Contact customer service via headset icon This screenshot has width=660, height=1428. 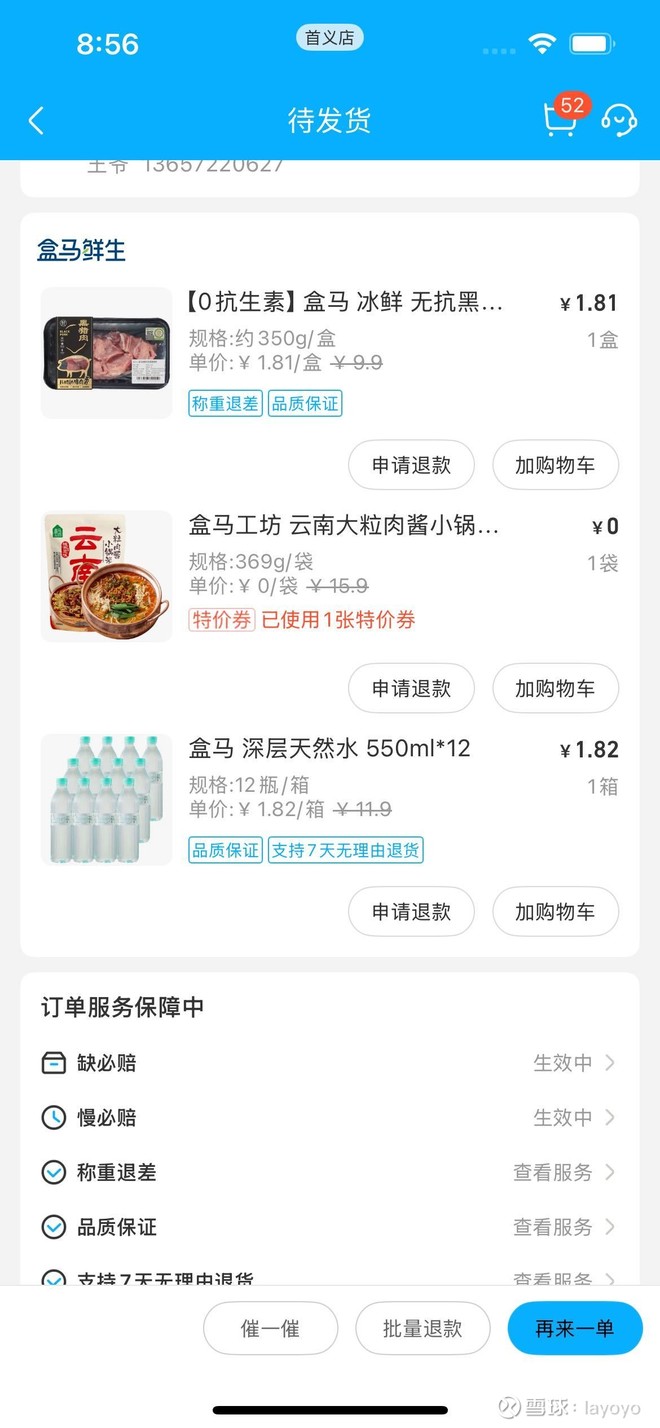619,120
